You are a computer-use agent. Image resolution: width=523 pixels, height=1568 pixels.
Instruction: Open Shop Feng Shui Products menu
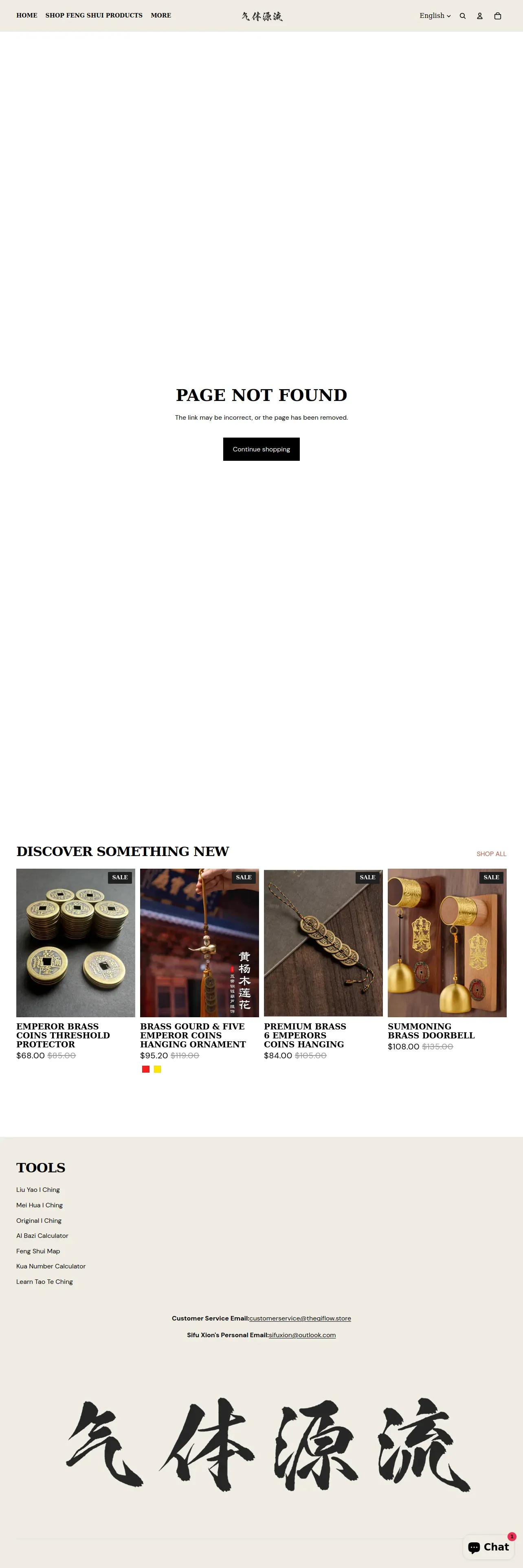94,15
